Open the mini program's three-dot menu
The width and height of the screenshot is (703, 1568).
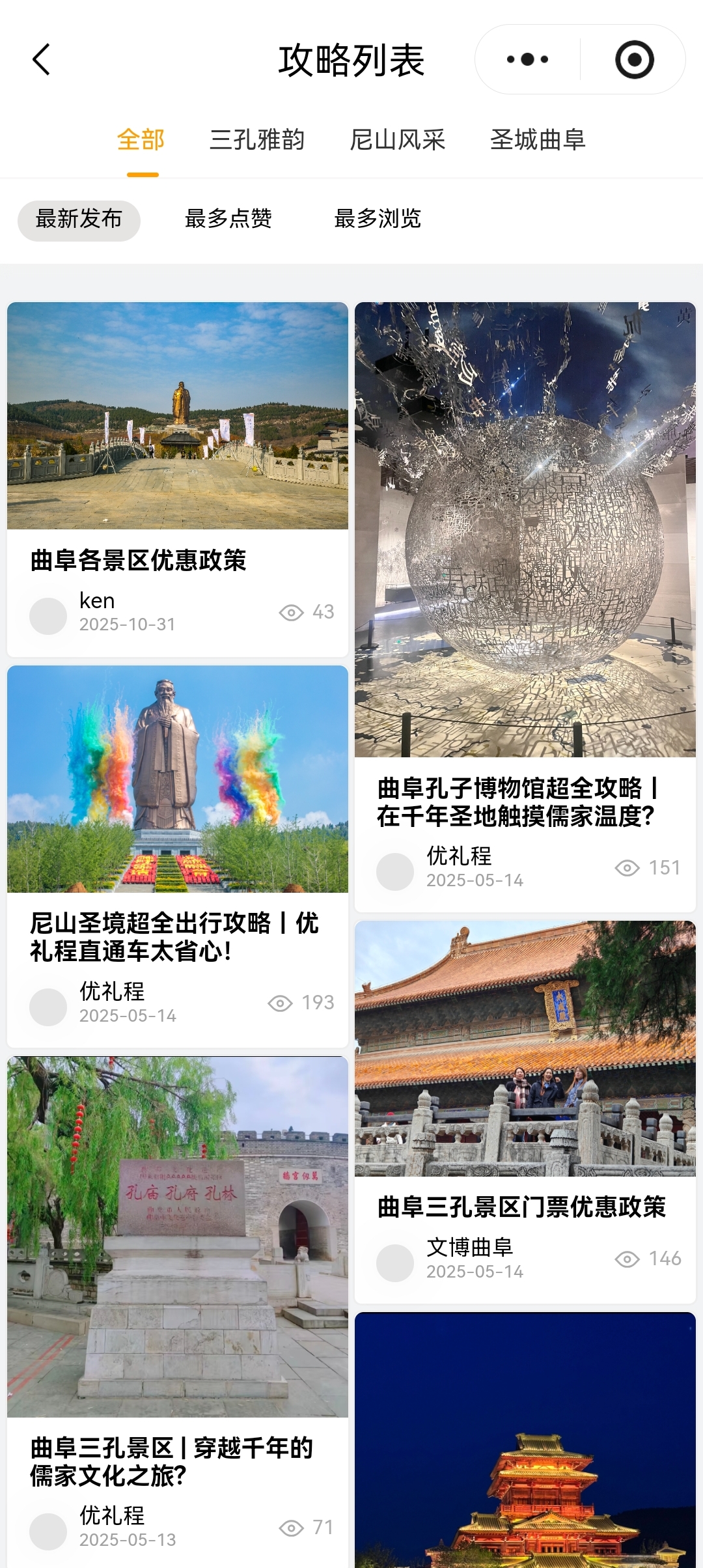coord(527,60)
